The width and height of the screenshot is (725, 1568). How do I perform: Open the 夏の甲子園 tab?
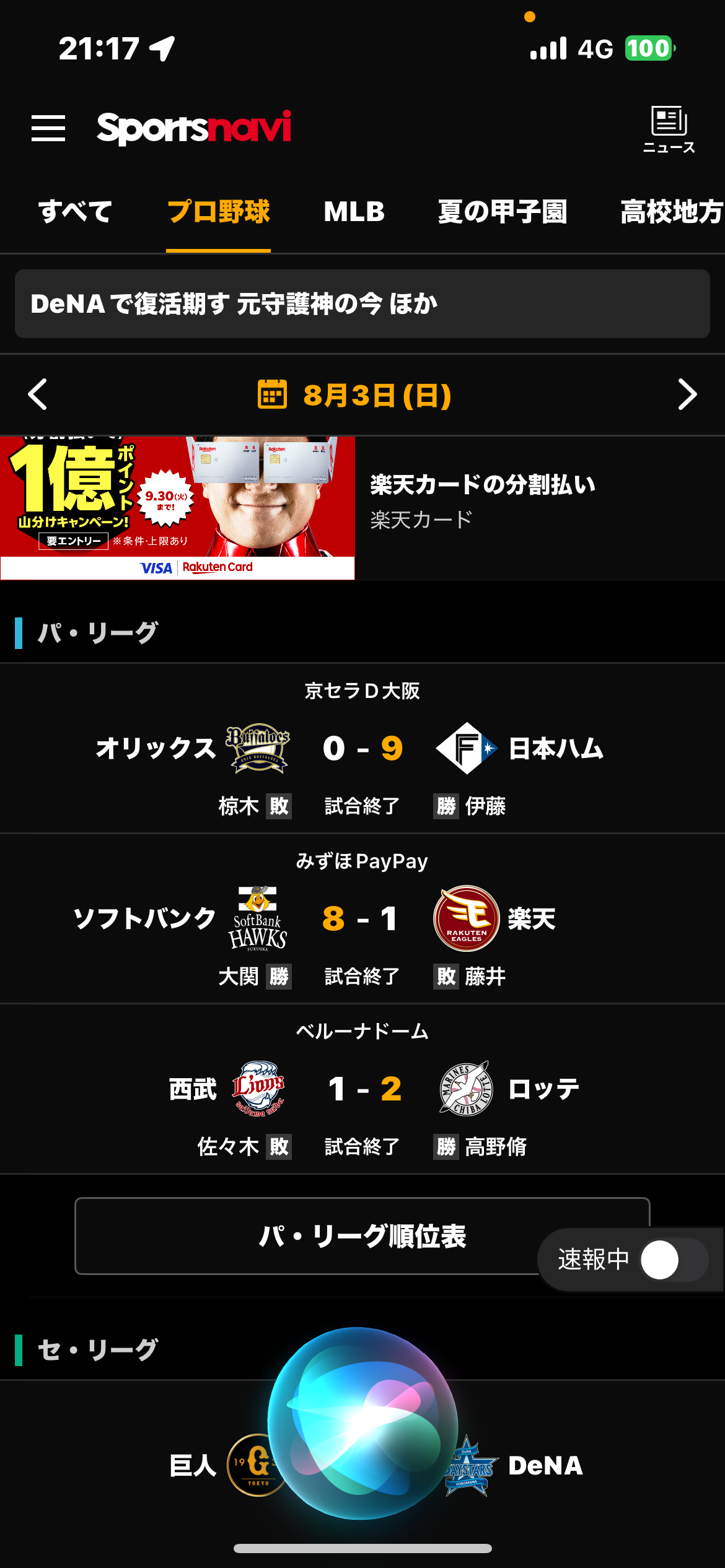click(502, 212)
